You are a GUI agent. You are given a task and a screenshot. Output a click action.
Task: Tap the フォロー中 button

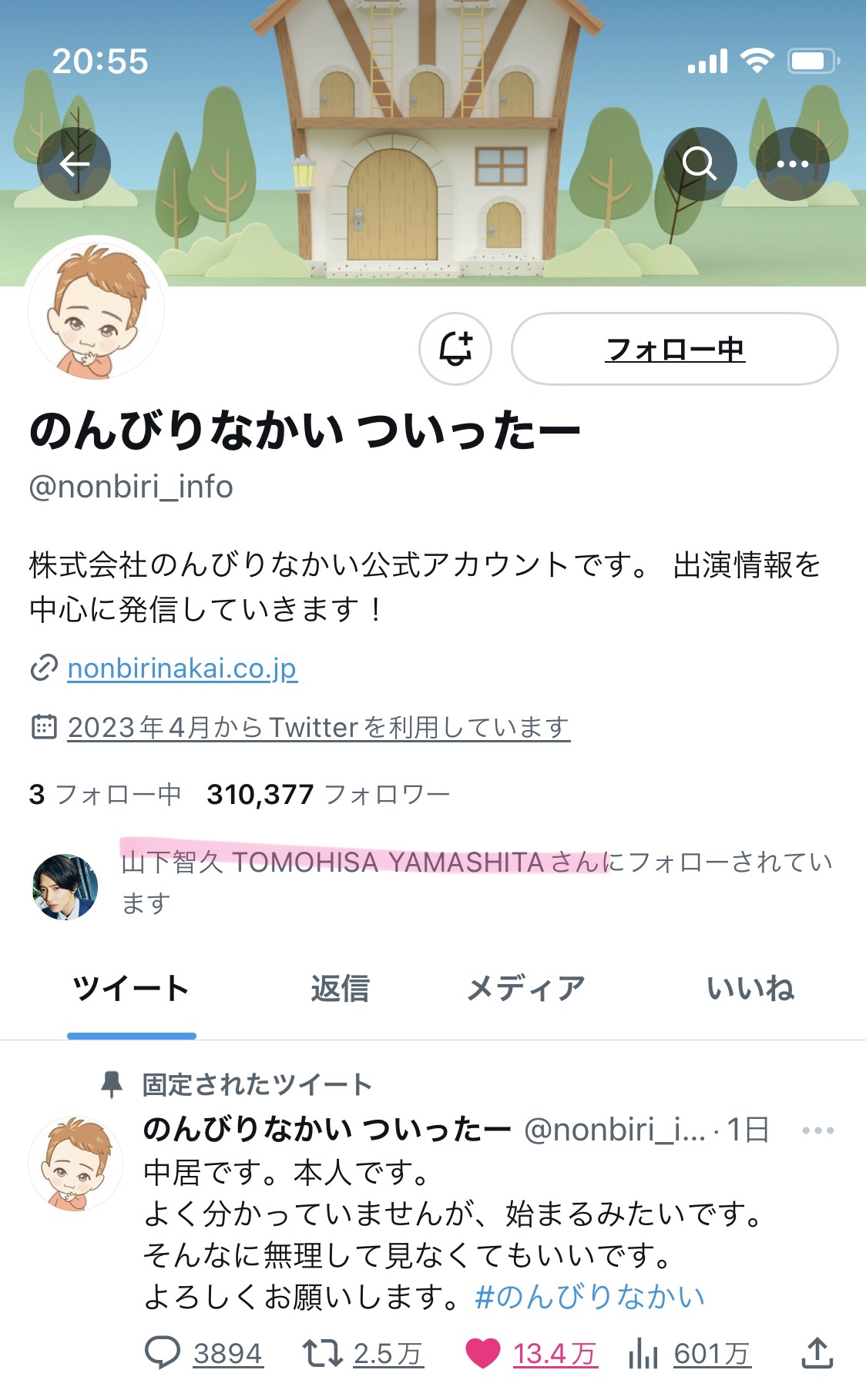(675, 349)
